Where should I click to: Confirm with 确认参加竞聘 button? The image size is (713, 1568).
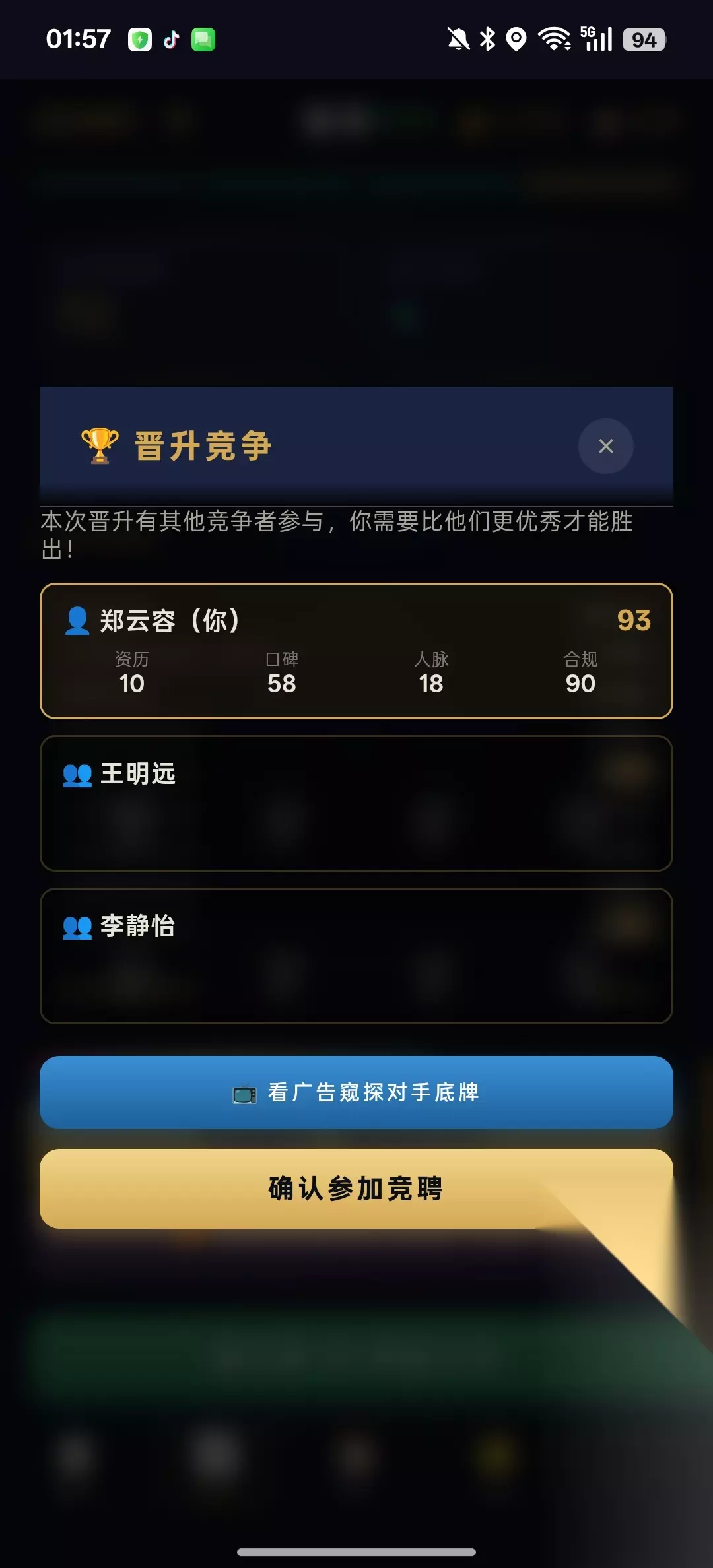click(356, 1189)
